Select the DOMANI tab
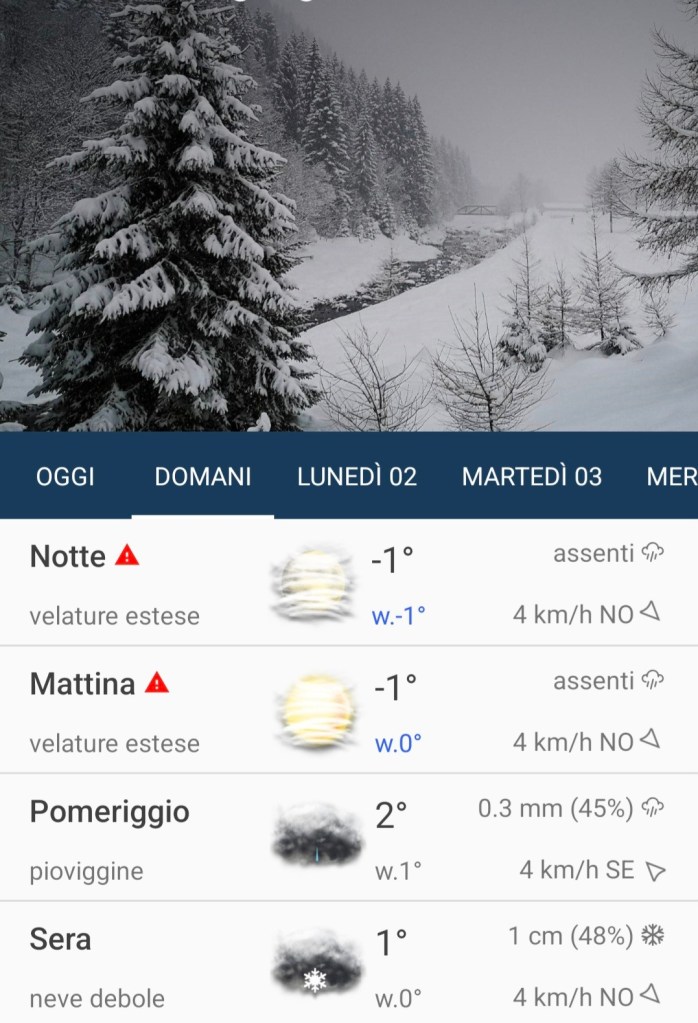698x1023 pixels. pos(202,477)
